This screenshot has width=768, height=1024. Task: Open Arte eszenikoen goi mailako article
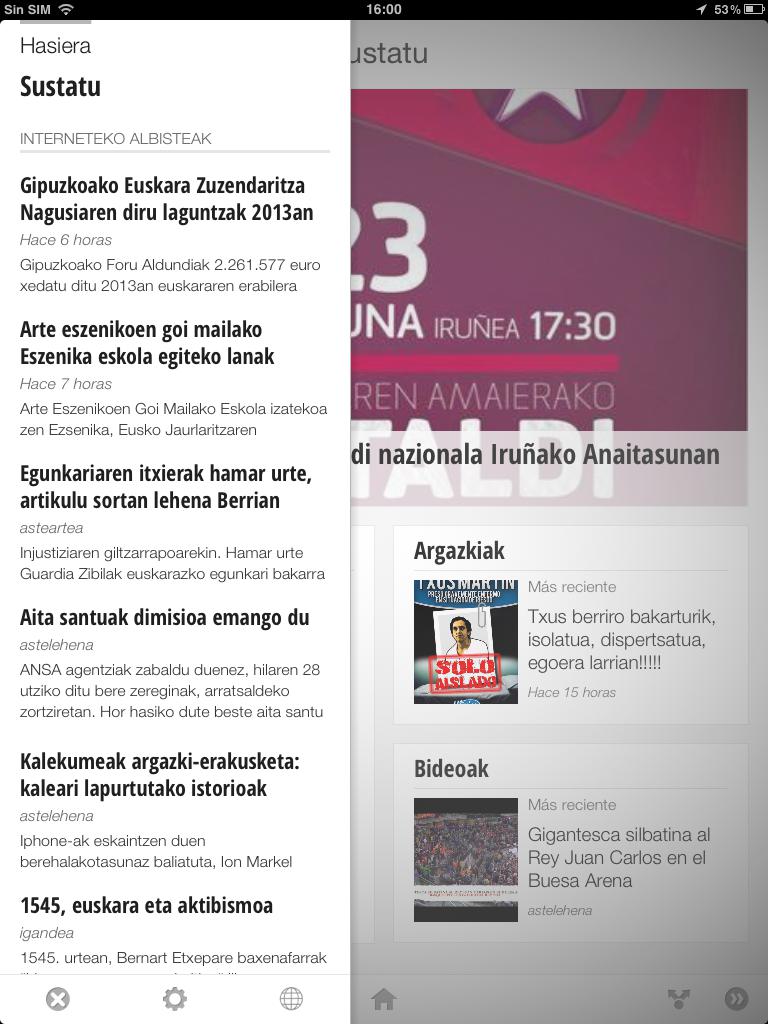[148, 343]
